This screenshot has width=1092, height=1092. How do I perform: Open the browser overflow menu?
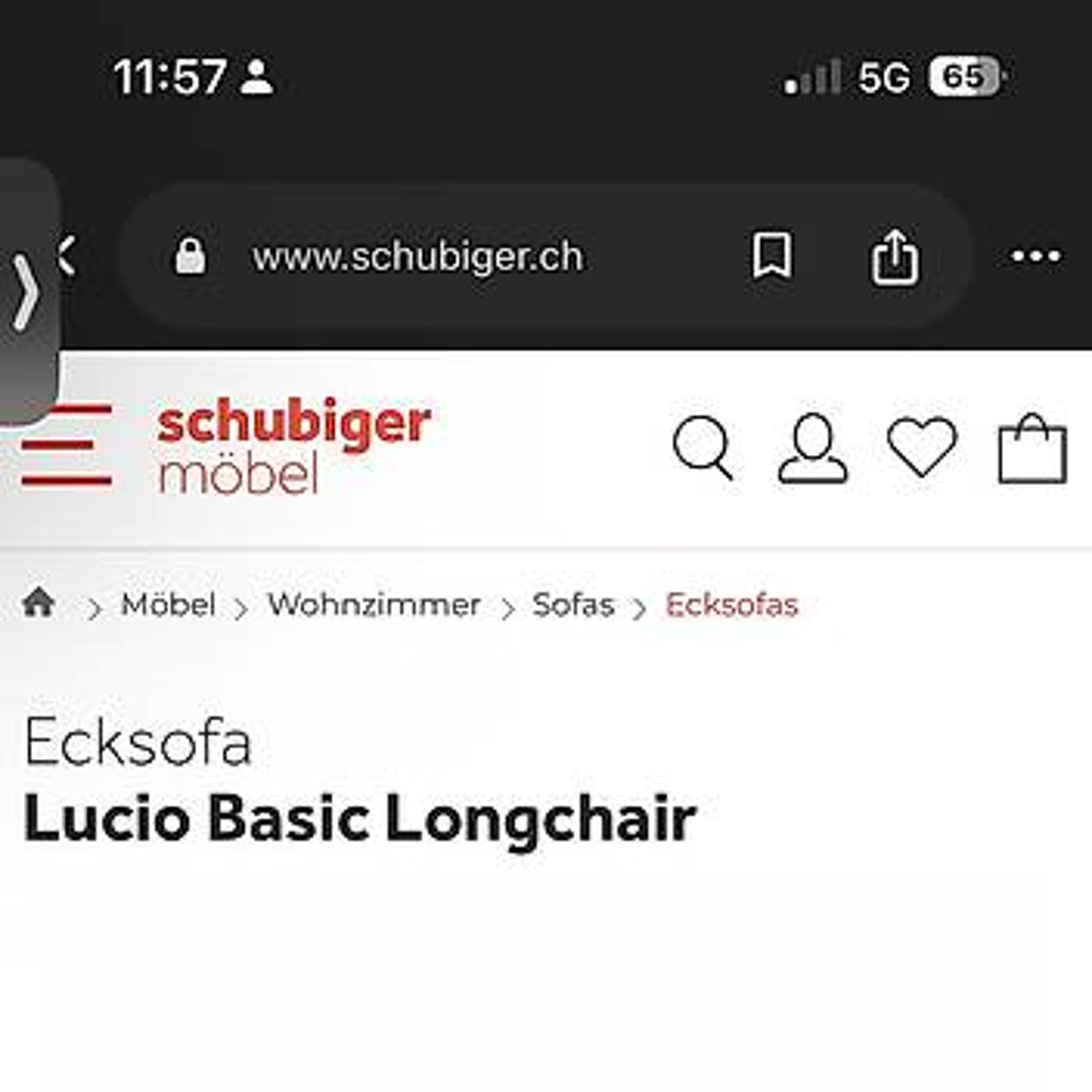coord(1035,257)
